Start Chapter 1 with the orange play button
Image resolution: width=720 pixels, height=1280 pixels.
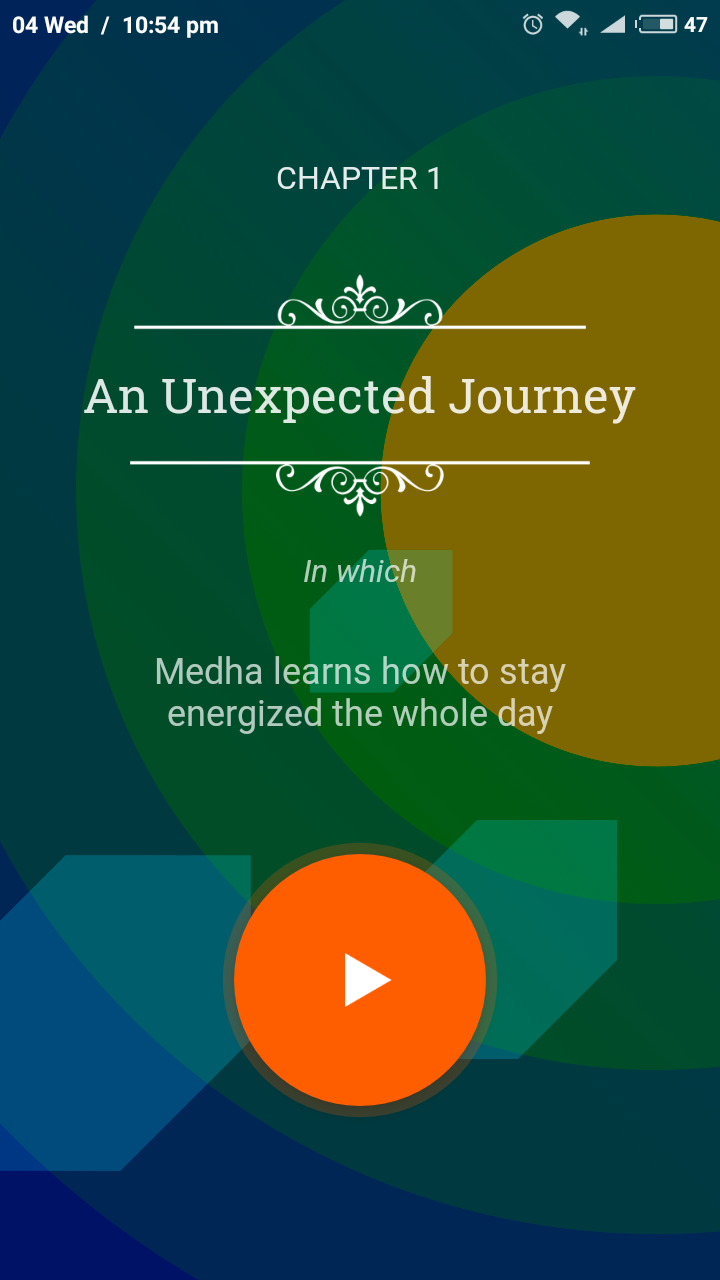360,980
